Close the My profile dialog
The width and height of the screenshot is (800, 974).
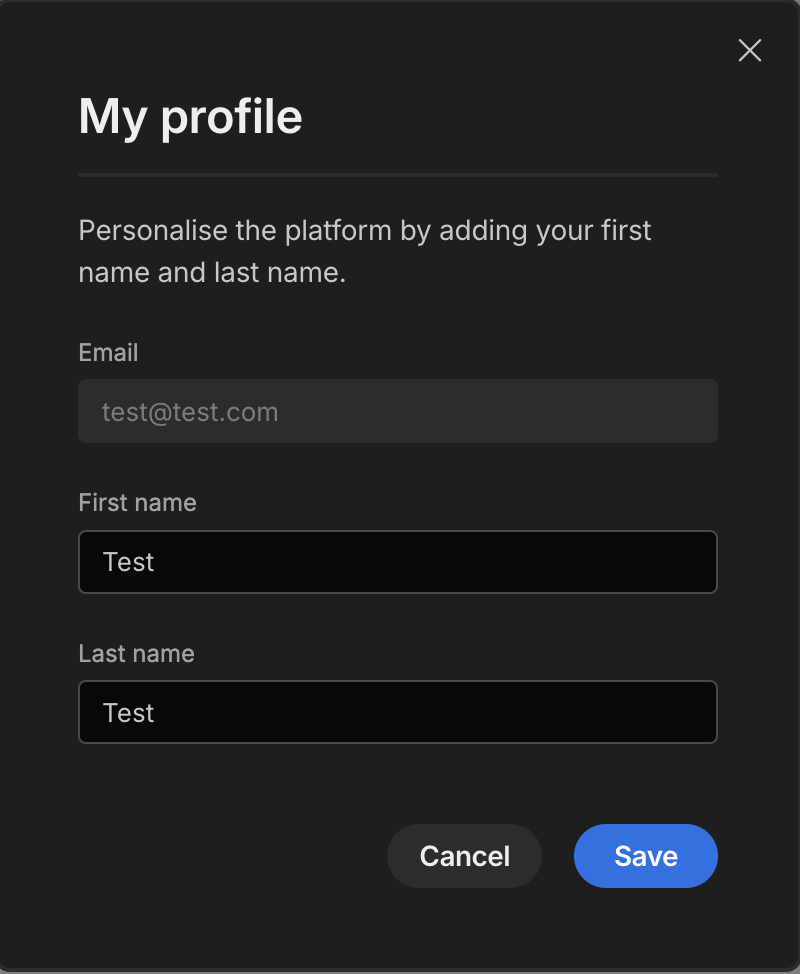749,51
